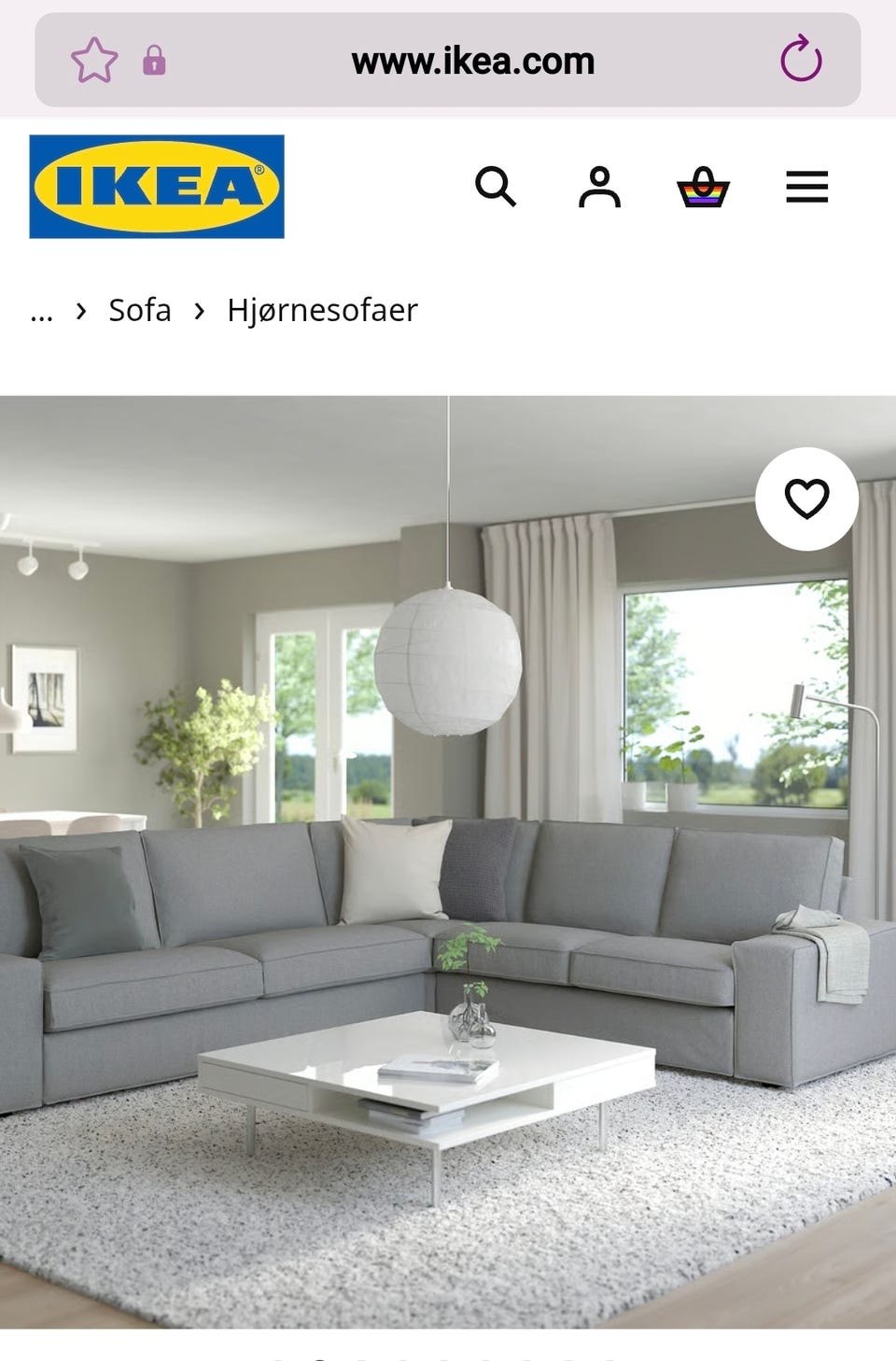Toggle the wishlist heart on the product image
The width and height of the screenshot is (896, 1361).
[x=808, y=499]
